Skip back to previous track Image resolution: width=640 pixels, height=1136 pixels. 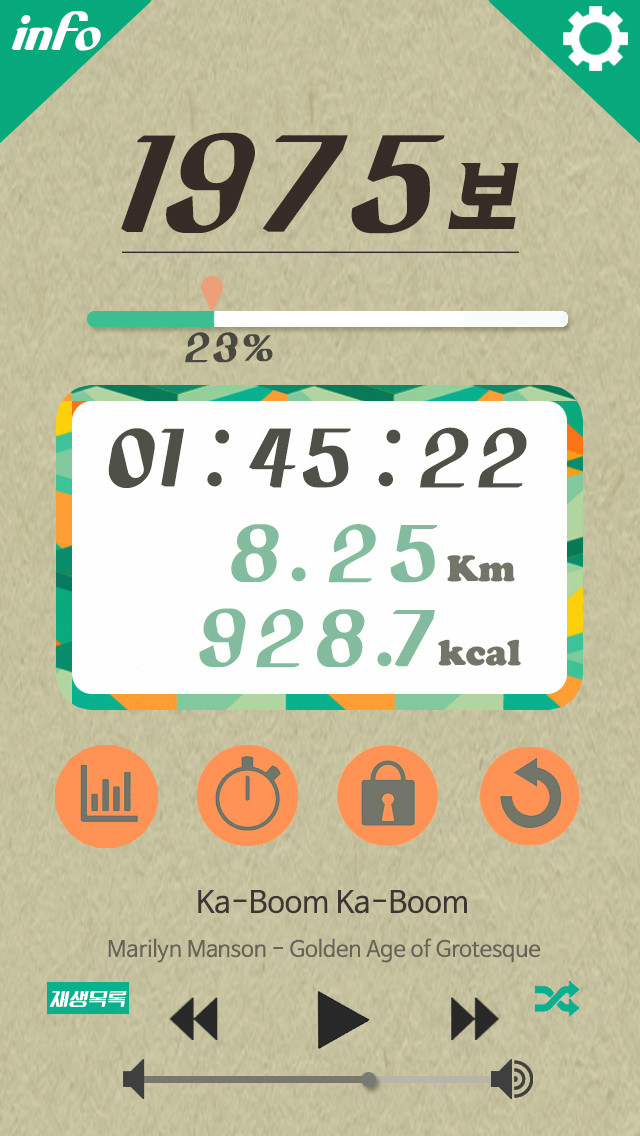coord(194,1020)
